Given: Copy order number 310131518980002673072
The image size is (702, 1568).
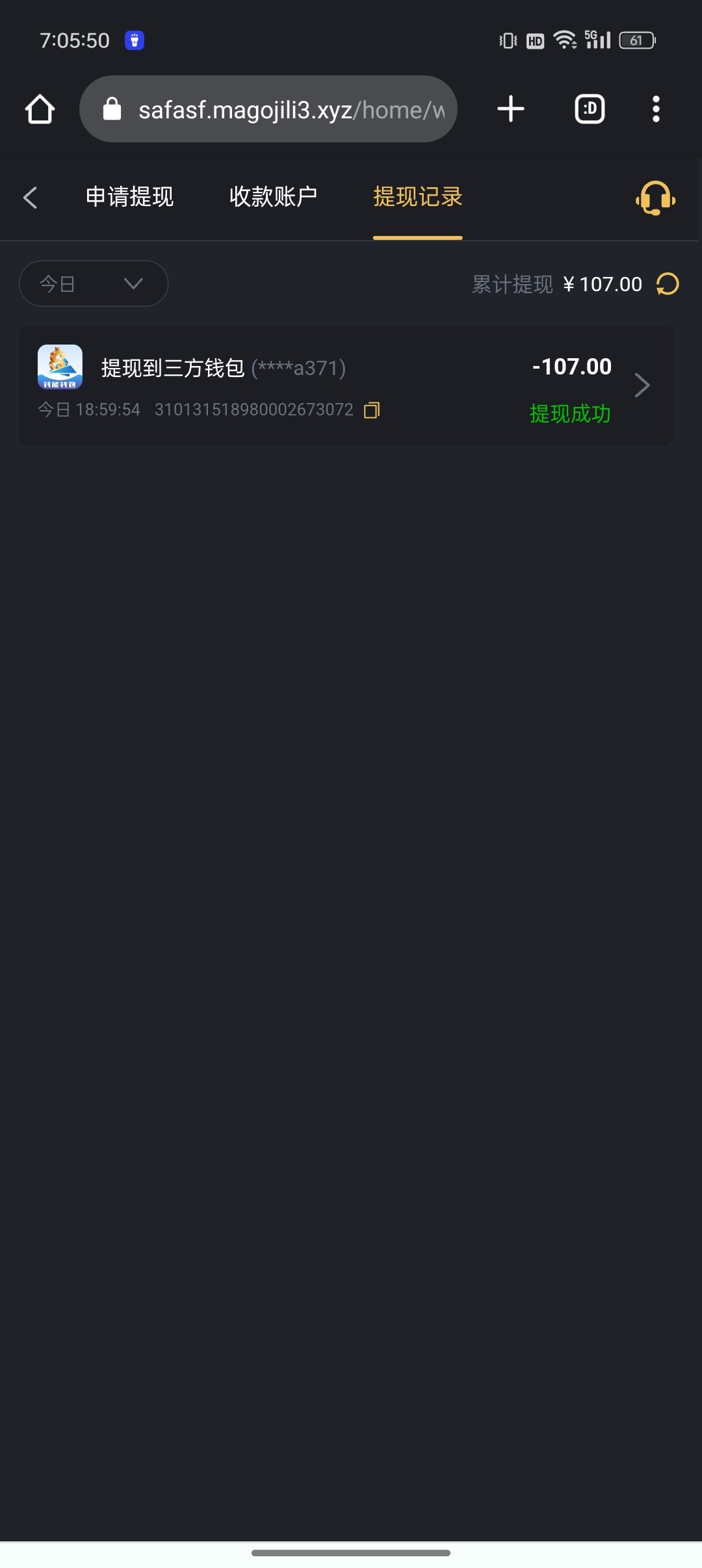Looking at the screenshot, I should point(372,410).
